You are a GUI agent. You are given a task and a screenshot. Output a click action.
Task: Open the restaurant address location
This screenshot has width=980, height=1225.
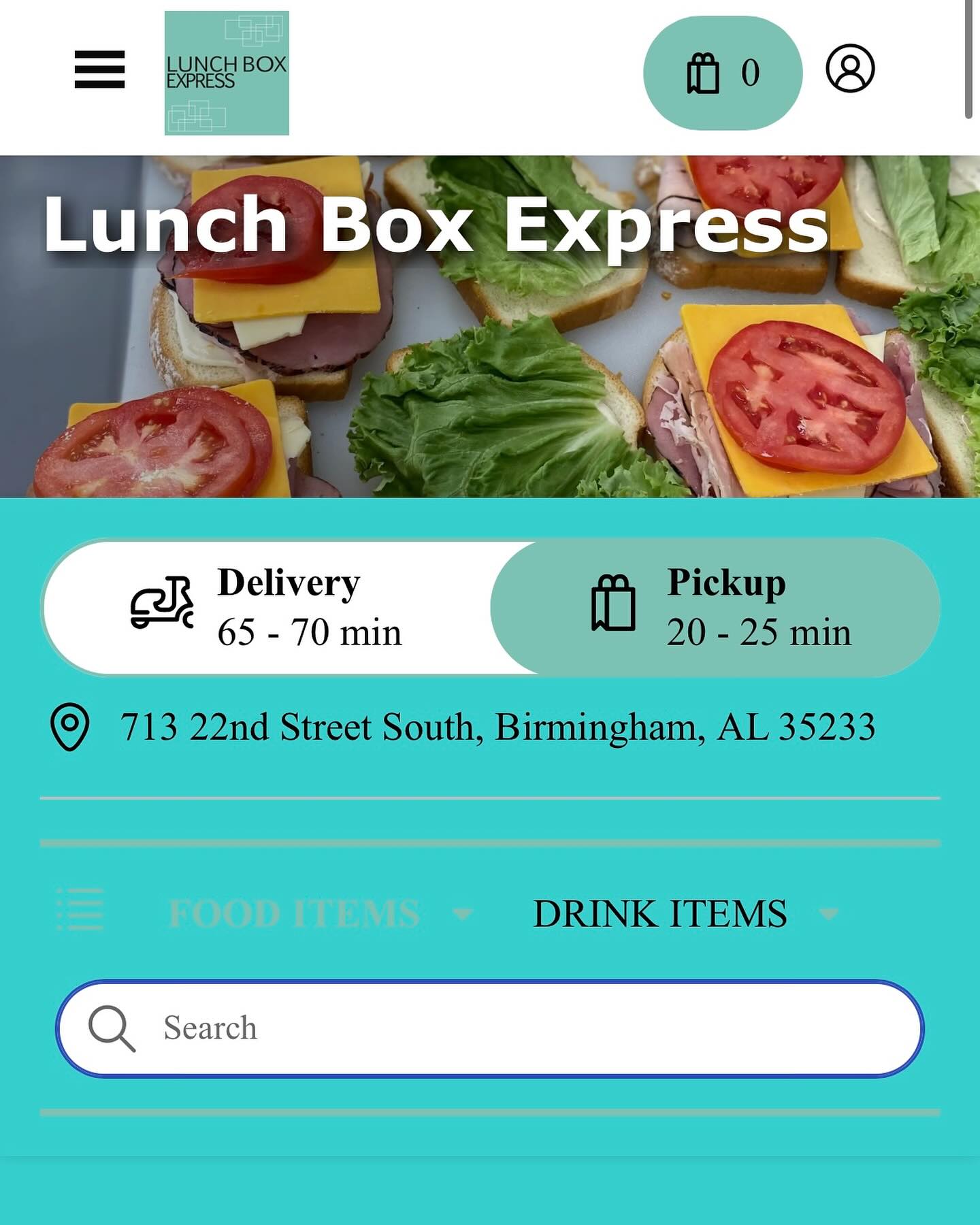[497, 727]
